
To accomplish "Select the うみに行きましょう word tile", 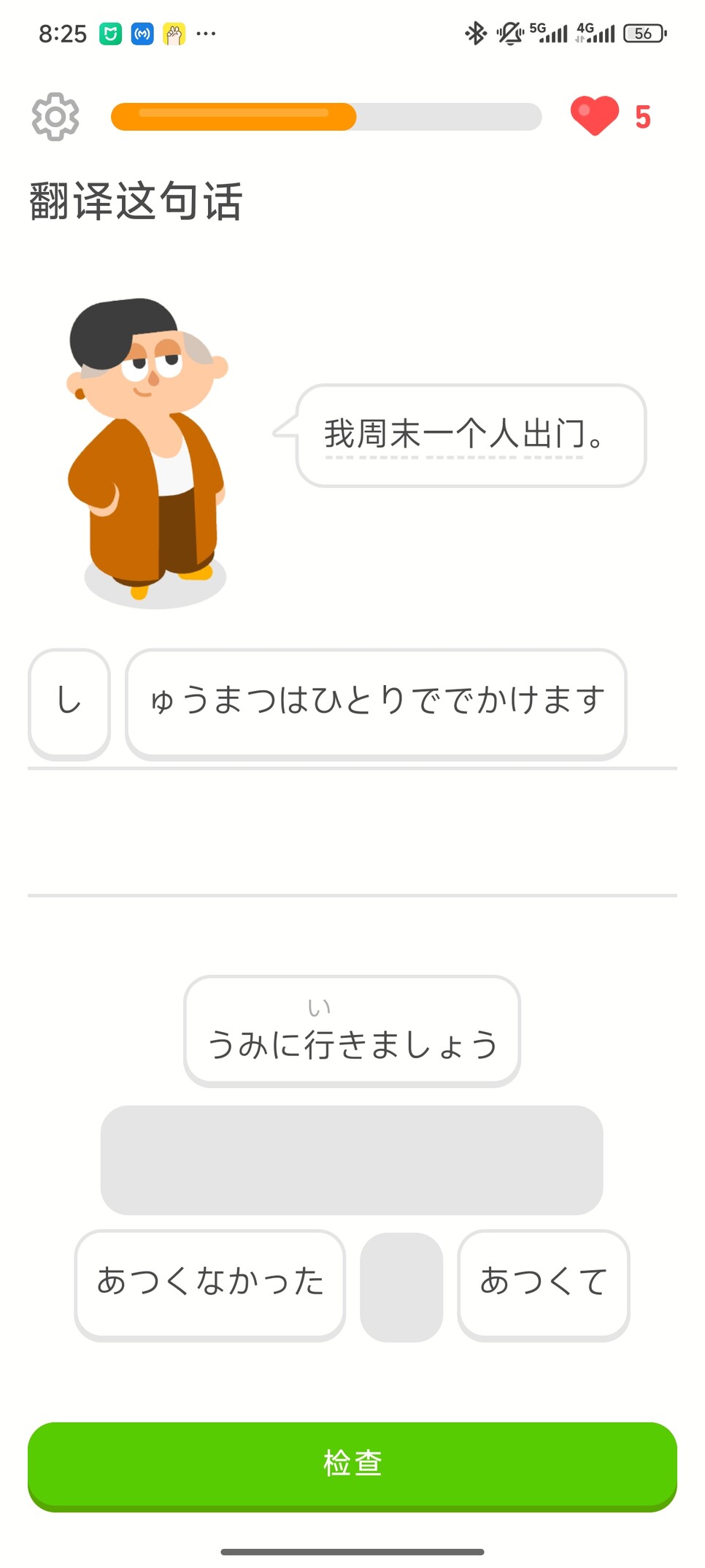I will click(x=352, y=1030).
